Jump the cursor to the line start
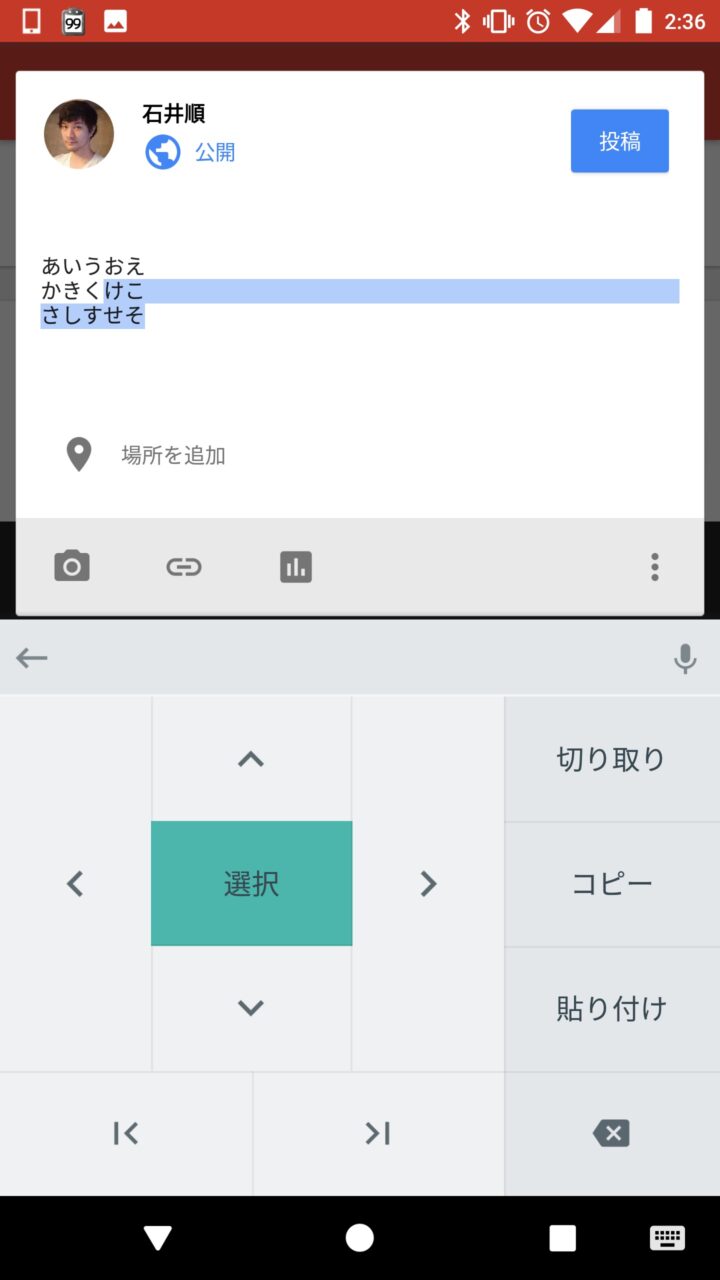Viewport: 720px width, 1280px height. coord(126,1133)
